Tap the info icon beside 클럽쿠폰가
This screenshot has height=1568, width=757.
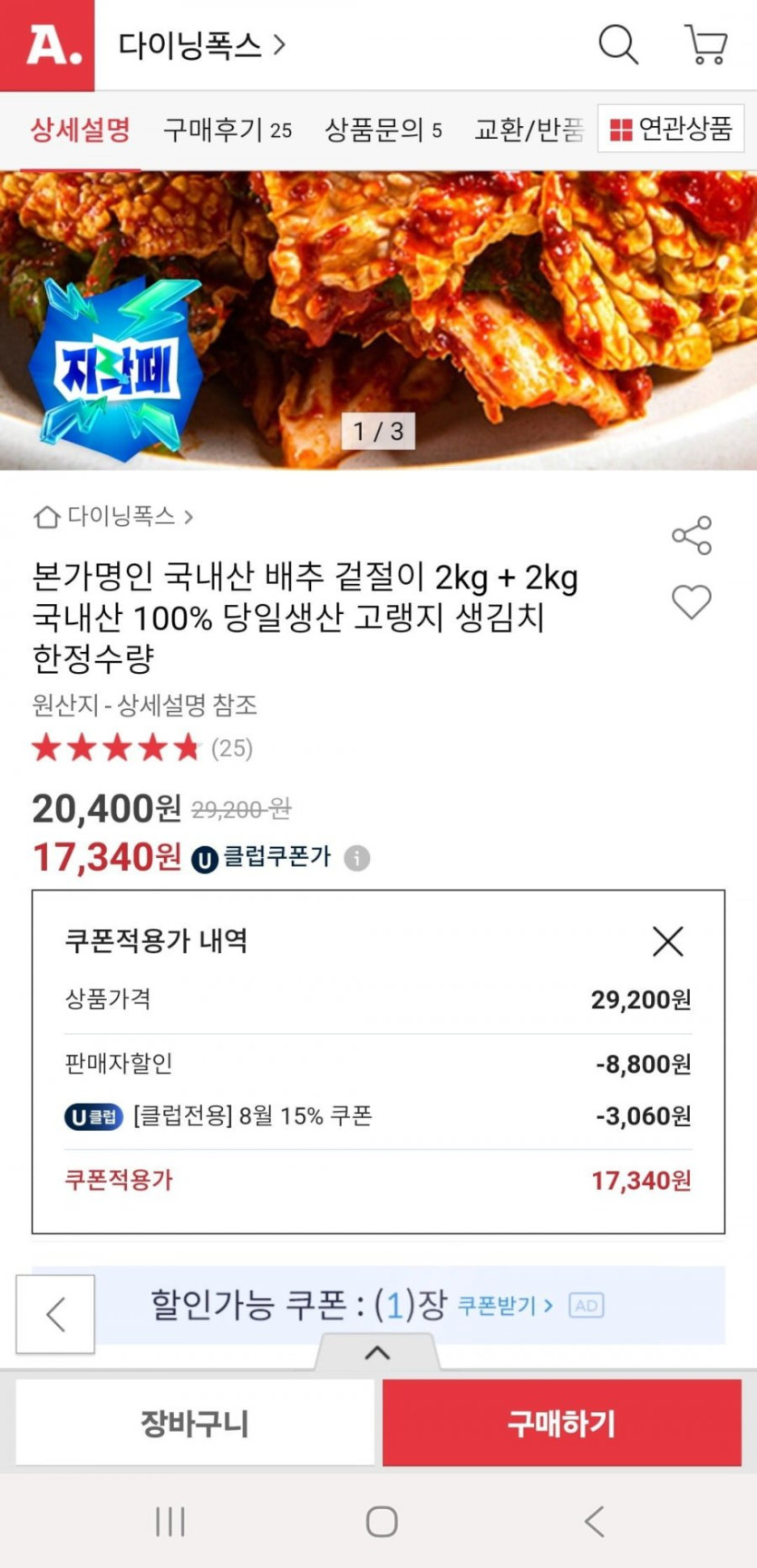coord(357,858)
